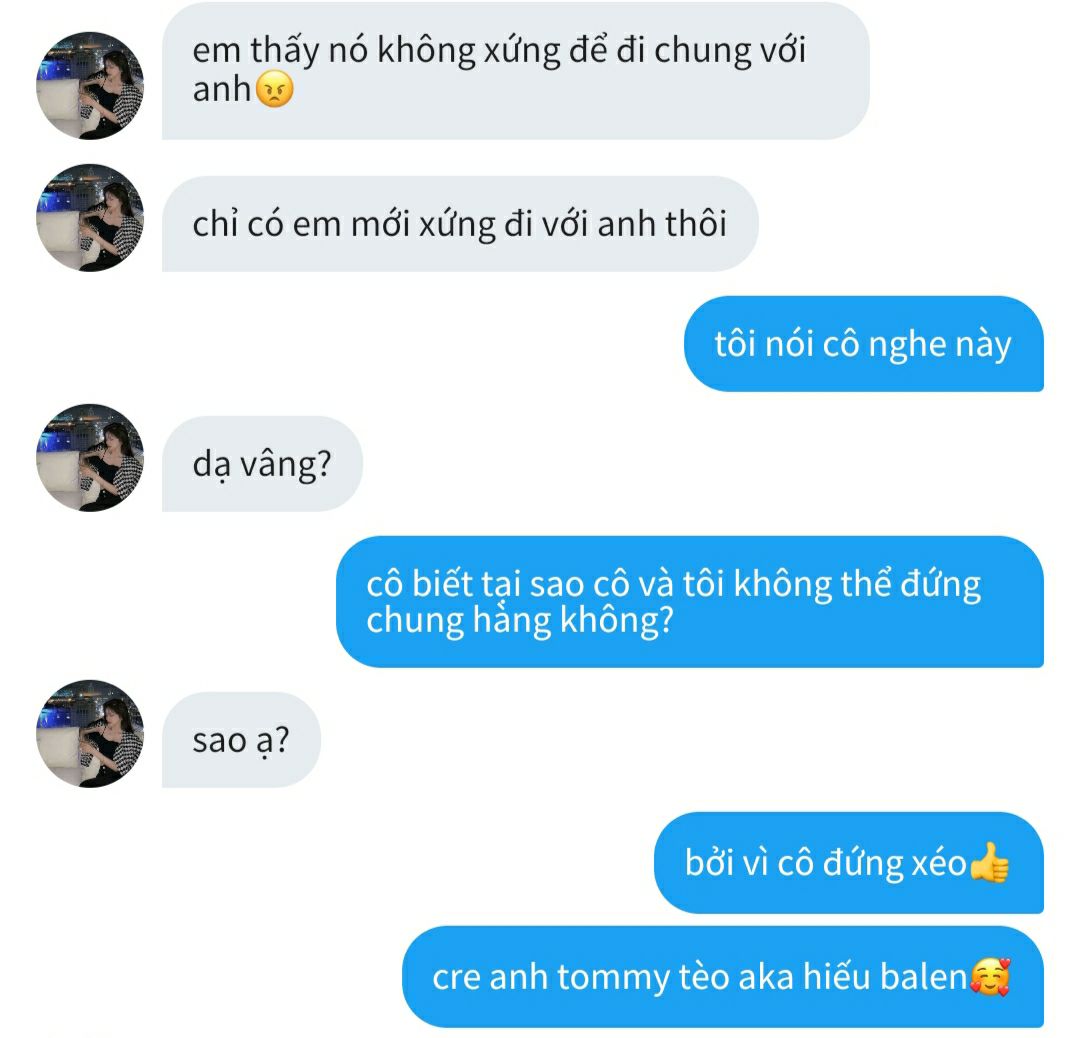
Task: View profile from avatar beside "chỉ có em mới xứng"
Action: 90,218
